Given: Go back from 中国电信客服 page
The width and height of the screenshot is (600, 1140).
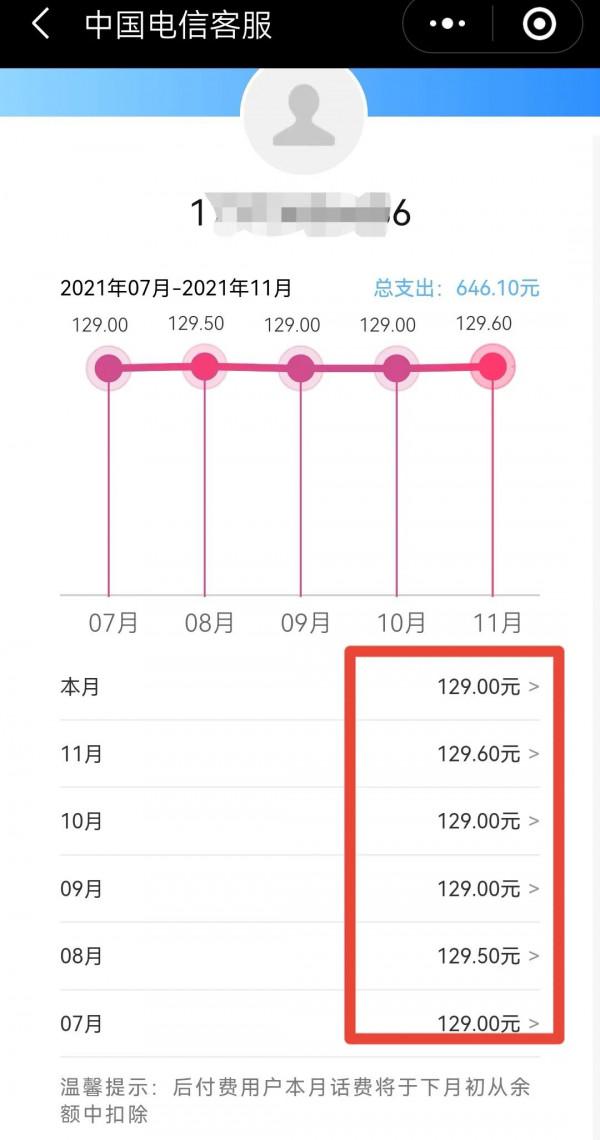Looking at the screenshot, I should [x=40, y=25].
